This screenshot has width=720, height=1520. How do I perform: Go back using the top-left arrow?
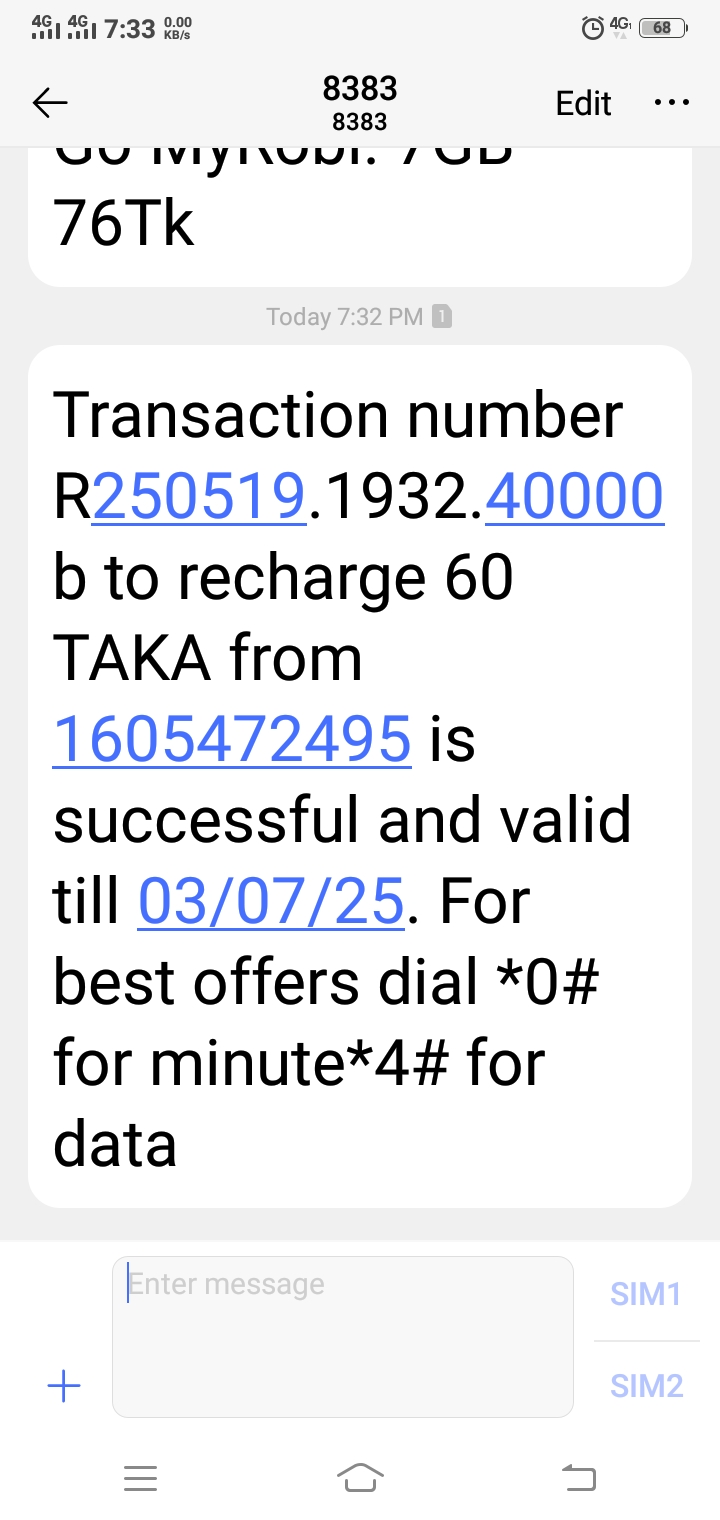[x=49, y=102]
